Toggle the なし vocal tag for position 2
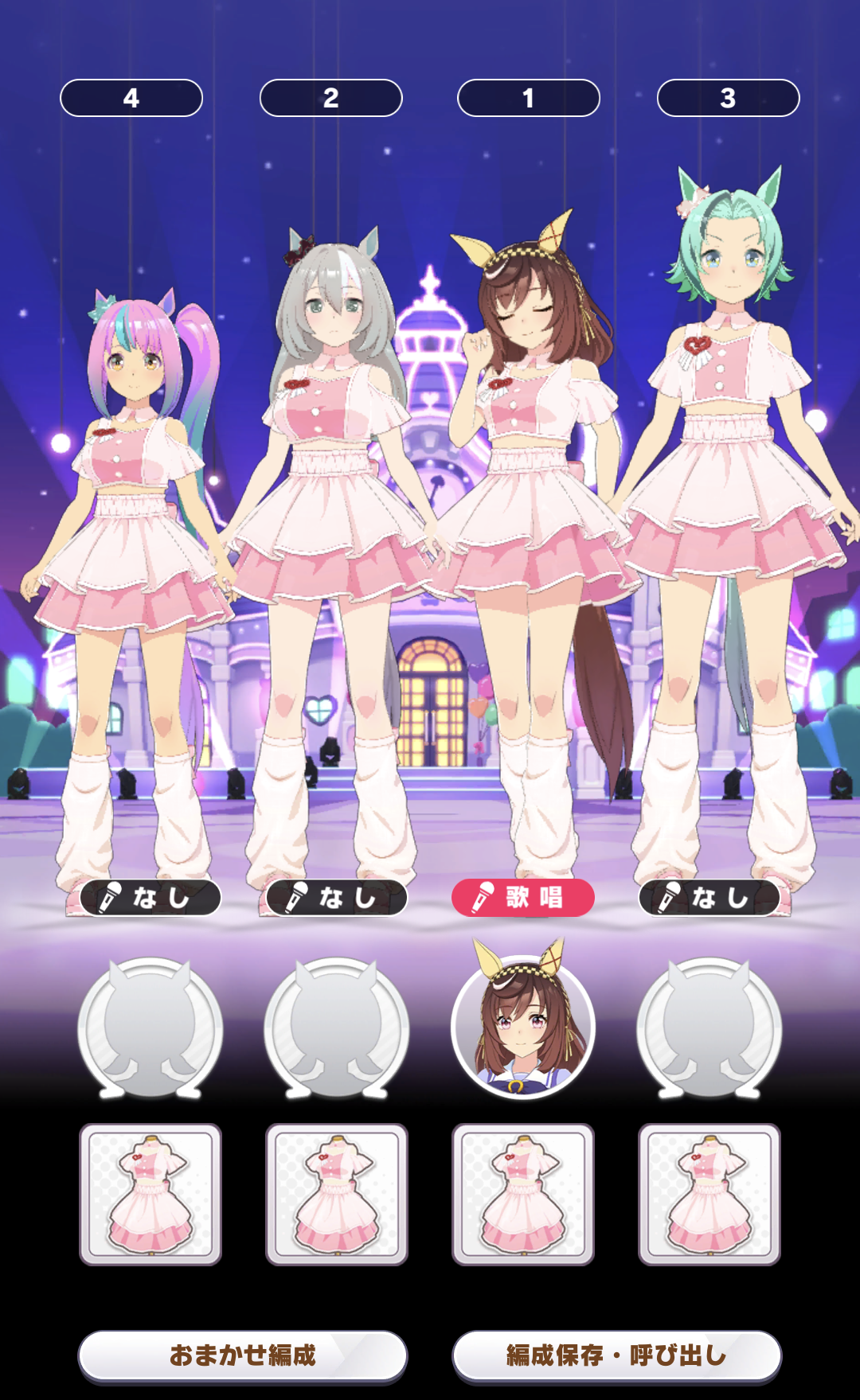The image size is (860, 1400). click(336, 898)
